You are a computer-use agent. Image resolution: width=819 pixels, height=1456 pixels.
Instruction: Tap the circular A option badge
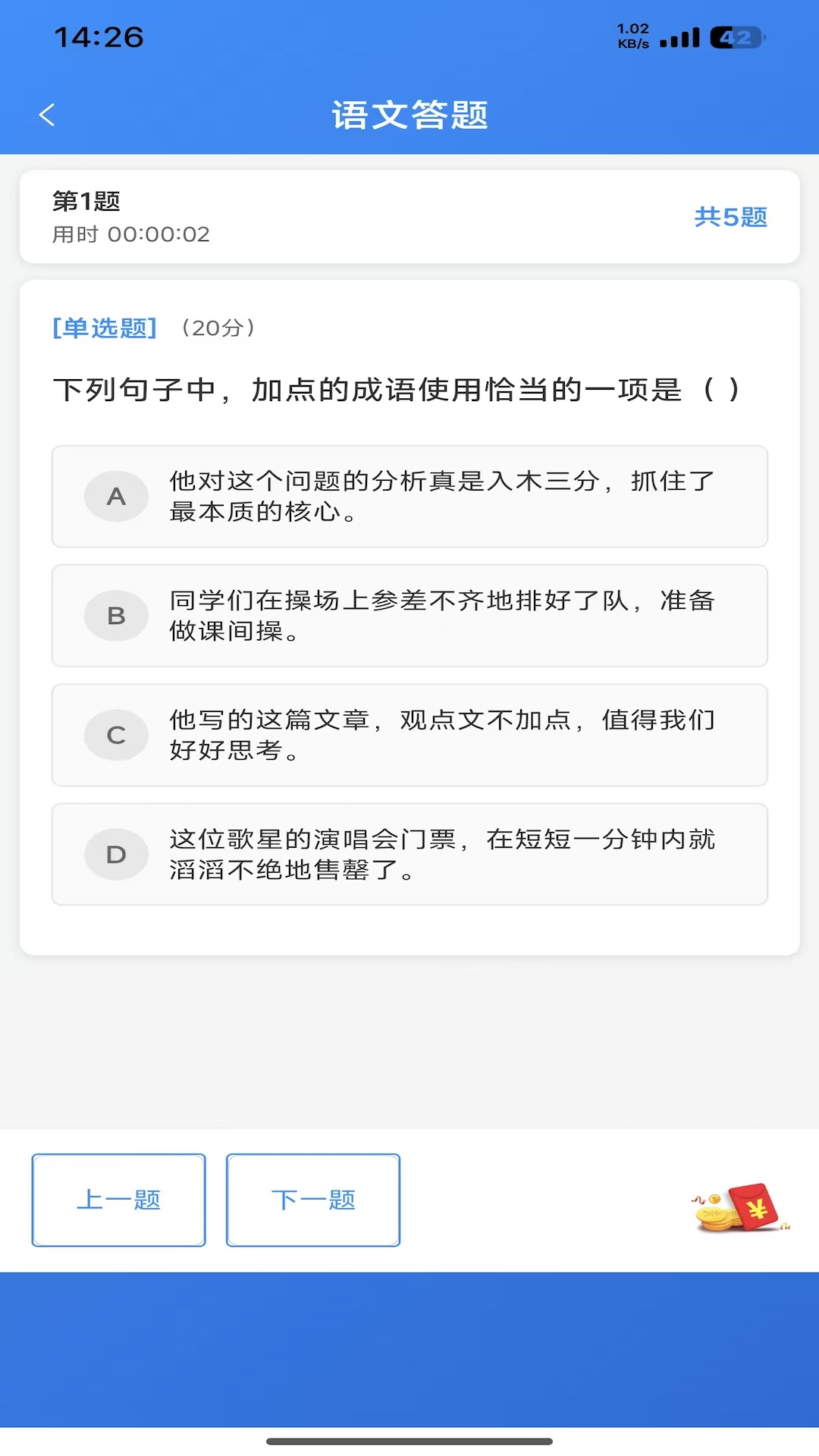116,496
